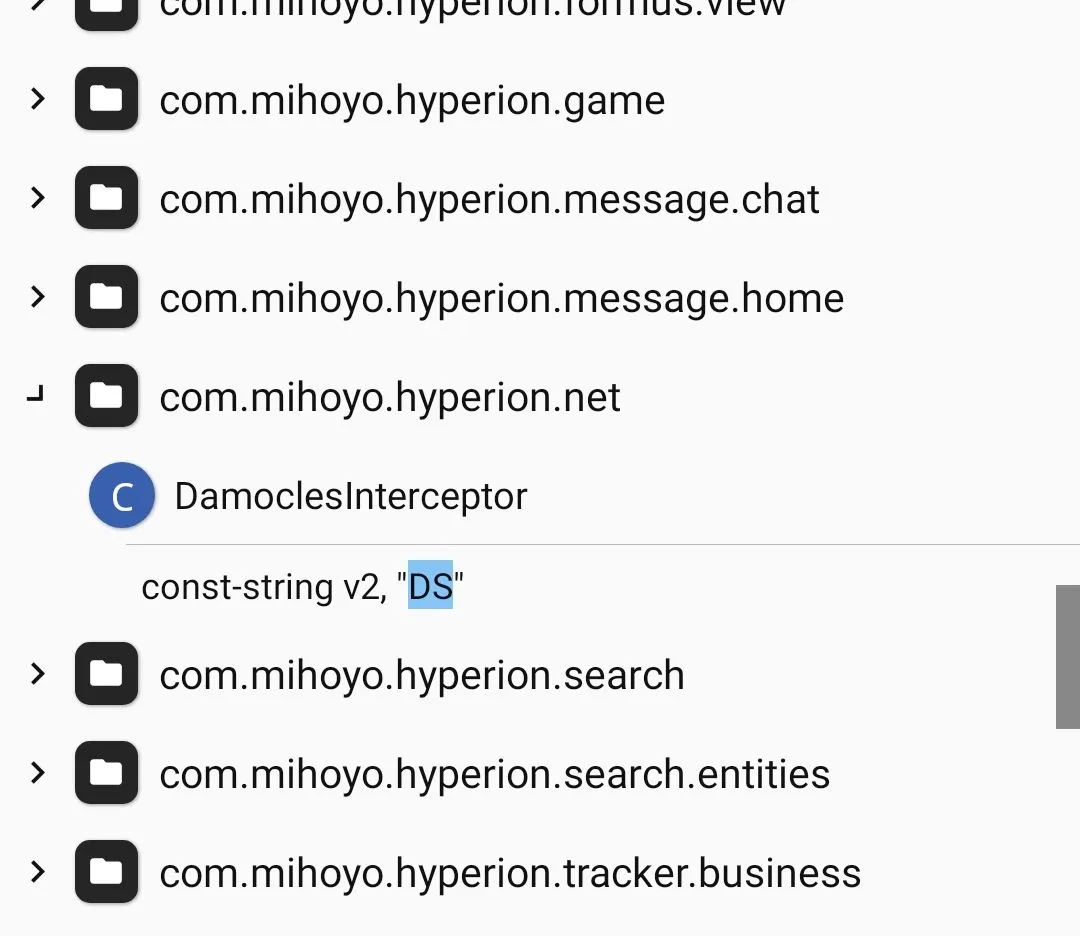Expand the com.mihoyo.hyperion.search package
This screenshot has height=936, width=1080.
point(38,675)
